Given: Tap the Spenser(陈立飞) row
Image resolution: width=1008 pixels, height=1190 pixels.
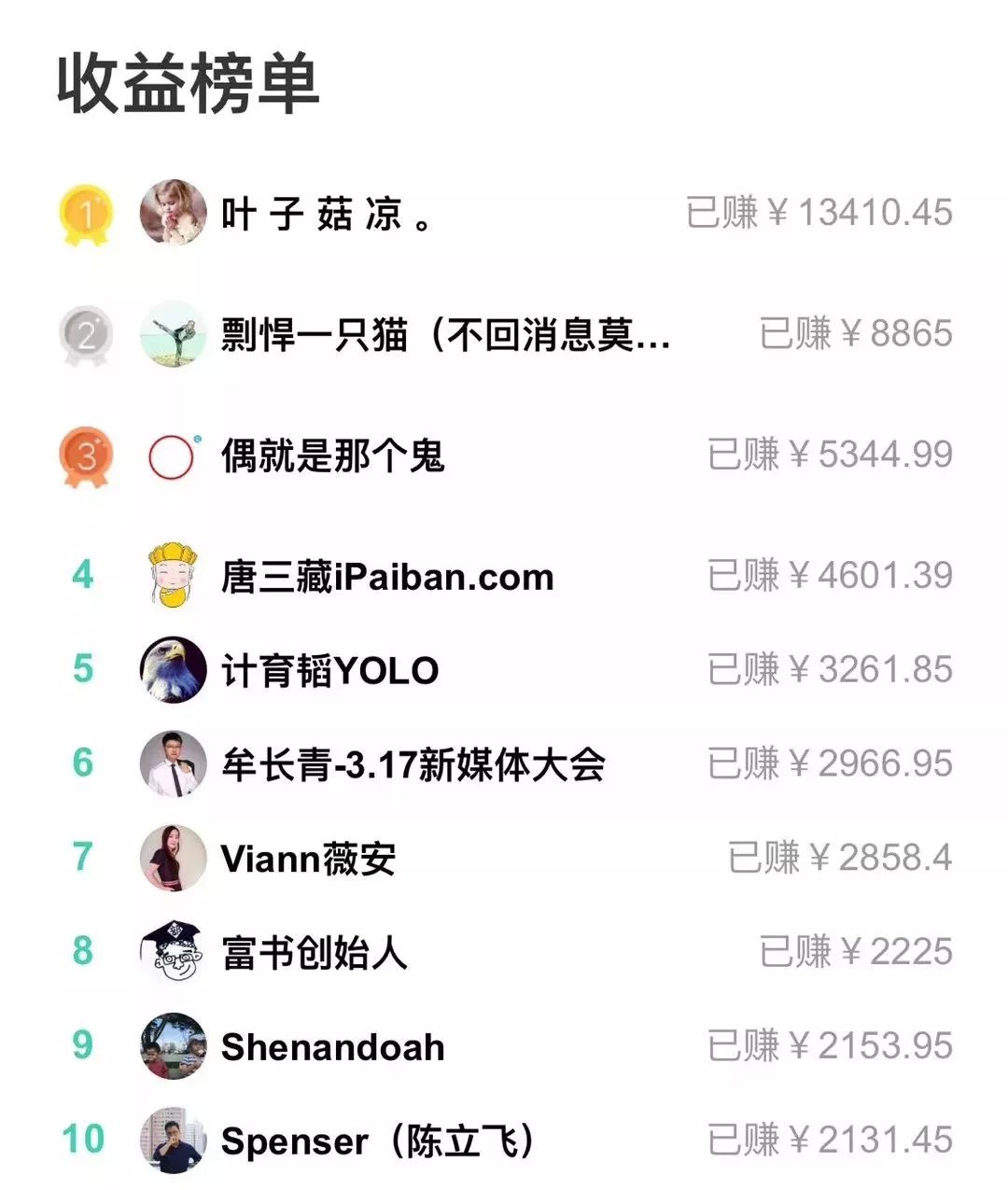Looking at the screenshot, I should pyautogui.click(x=377, y=1141).
